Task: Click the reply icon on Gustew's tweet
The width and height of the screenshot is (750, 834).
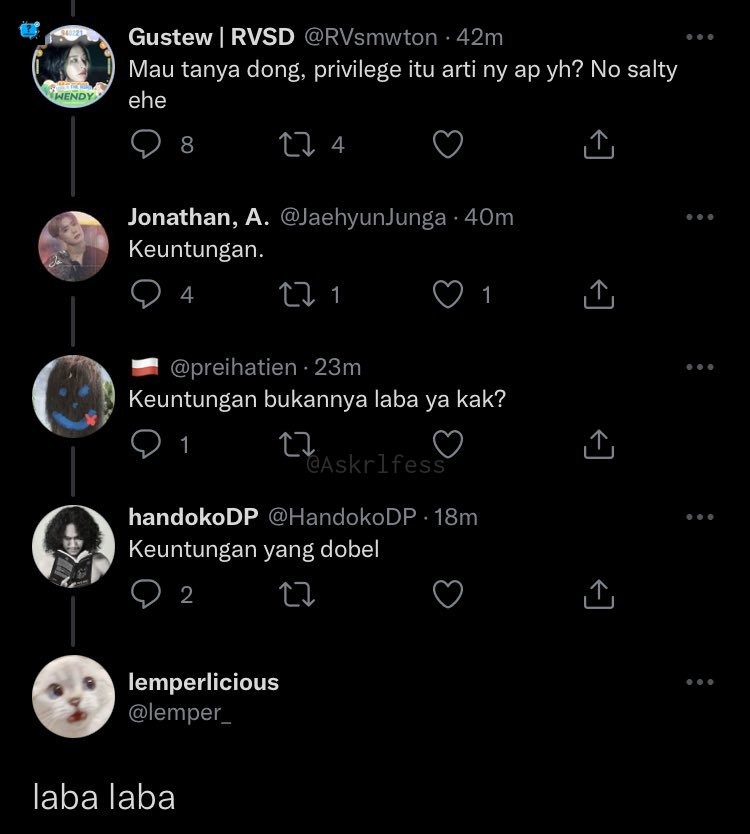Action: click(148, 143)
